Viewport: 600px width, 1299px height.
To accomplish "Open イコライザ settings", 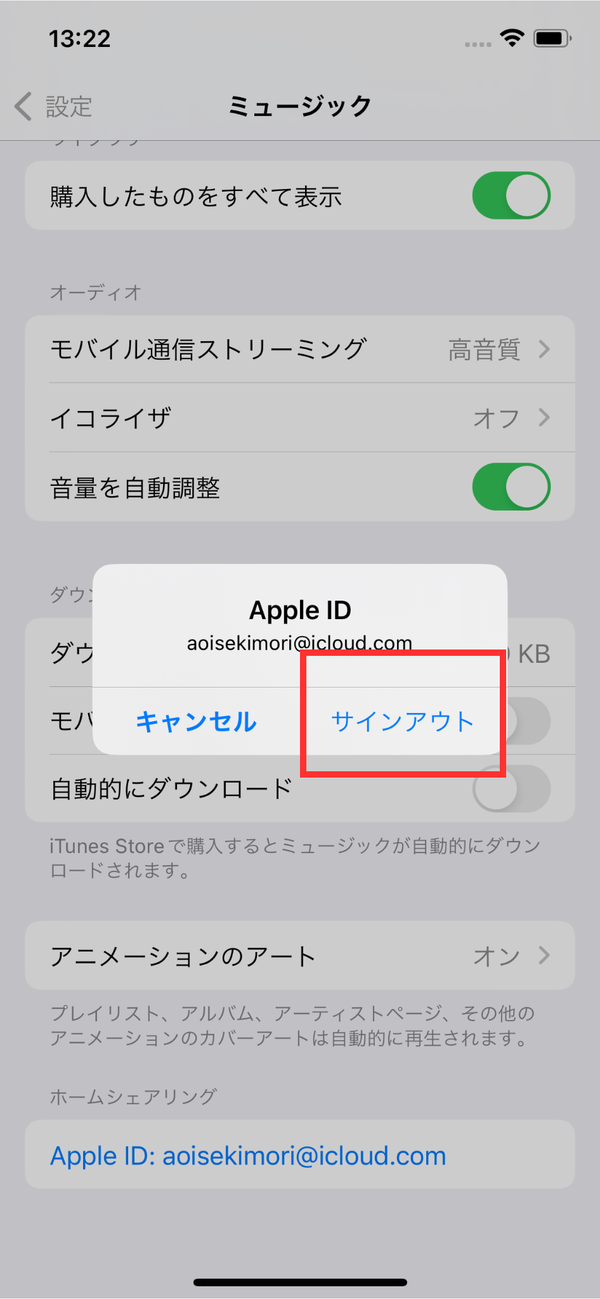I will (300, 417).
